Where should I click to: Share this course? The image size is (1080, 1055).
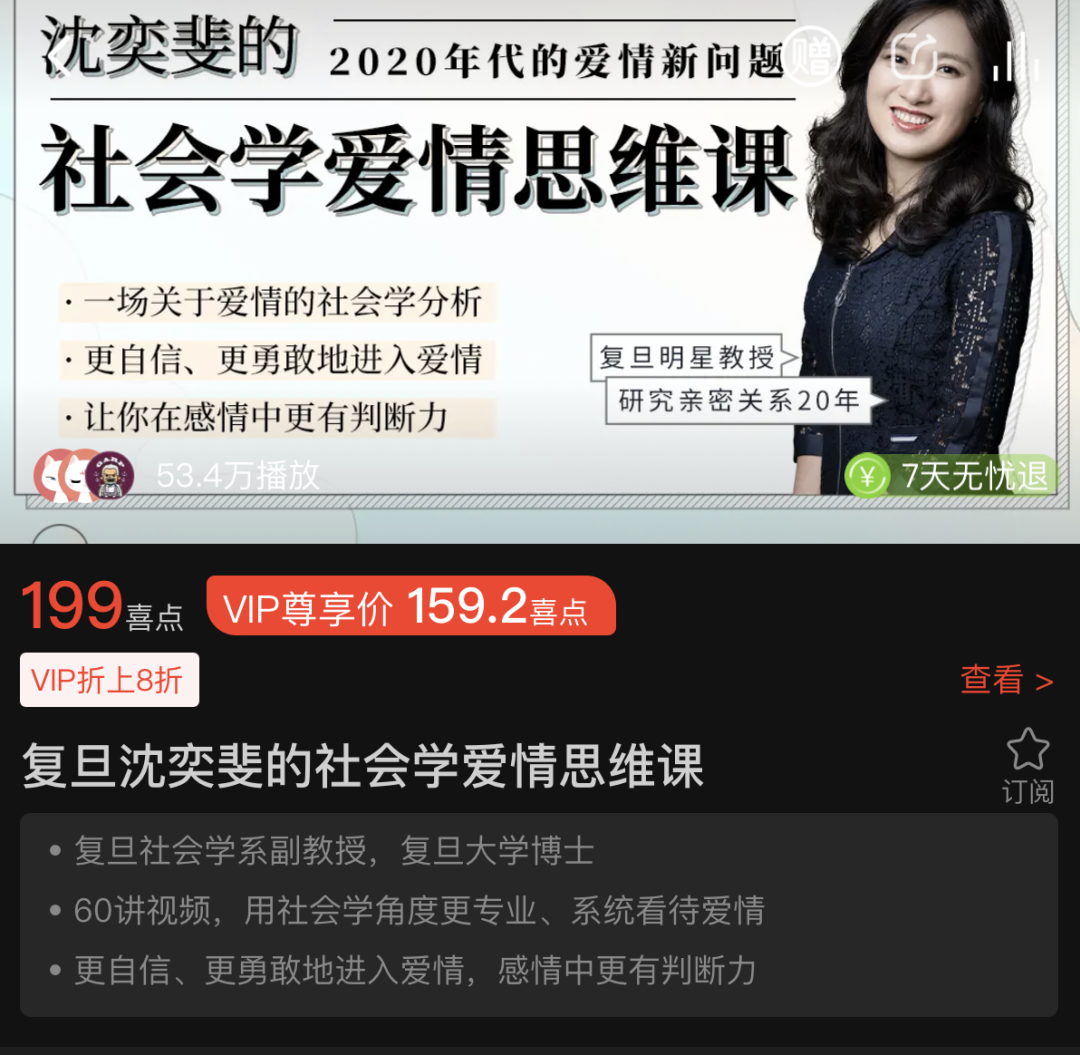[x=915, y=56]
